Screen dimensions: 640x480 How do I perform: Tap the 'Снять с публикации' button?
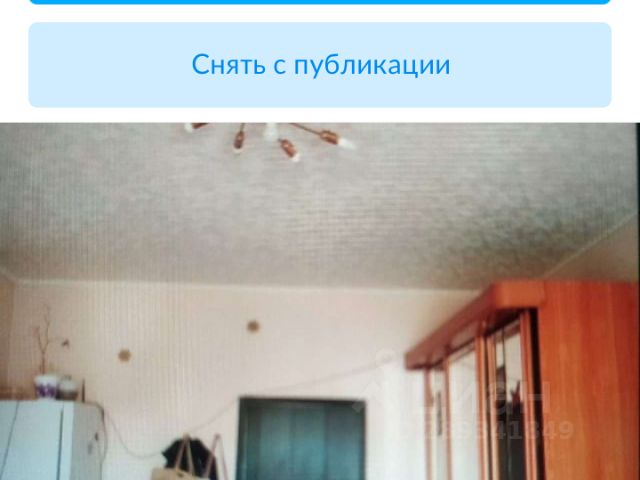pyautogui.click(x=320, y=65)
